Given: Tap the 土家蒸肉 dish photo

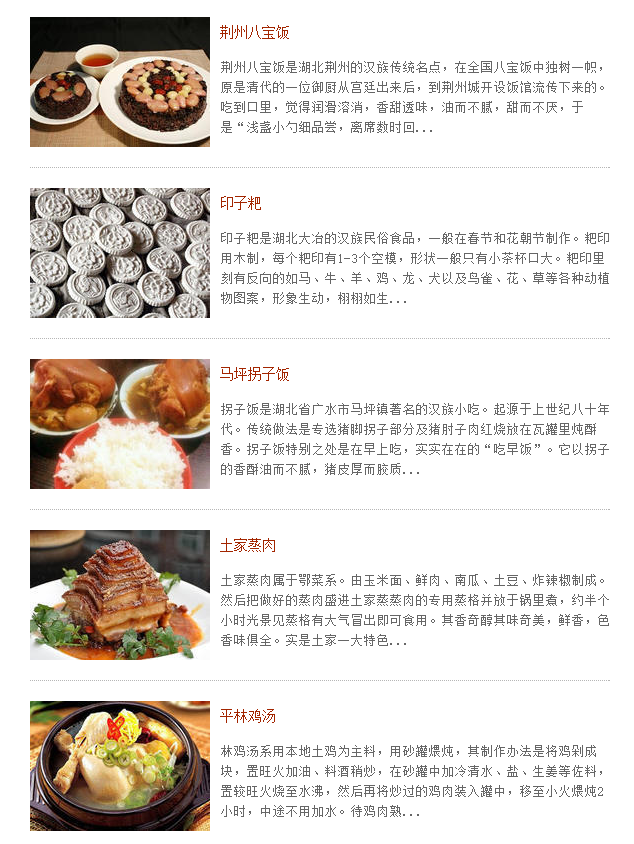Looking at the screenshot, I should point(120,595).
